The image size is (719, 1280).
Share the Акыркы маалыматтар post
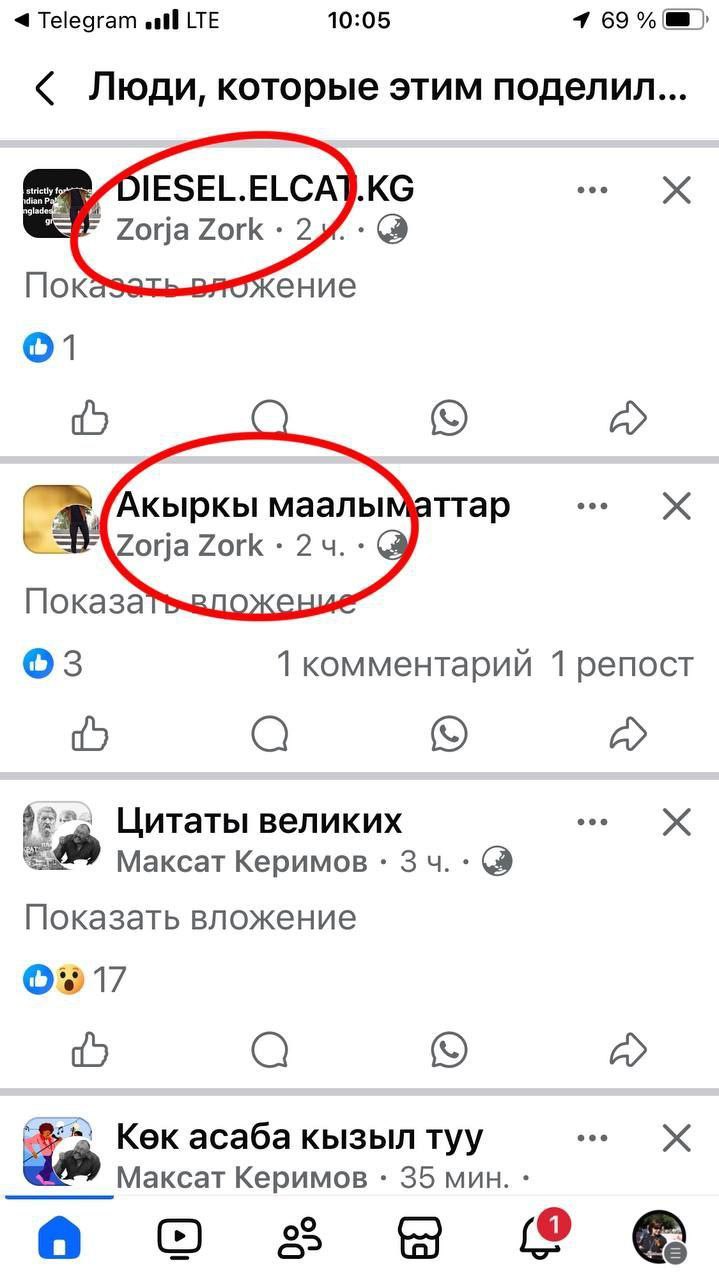(x=628, y=735)
